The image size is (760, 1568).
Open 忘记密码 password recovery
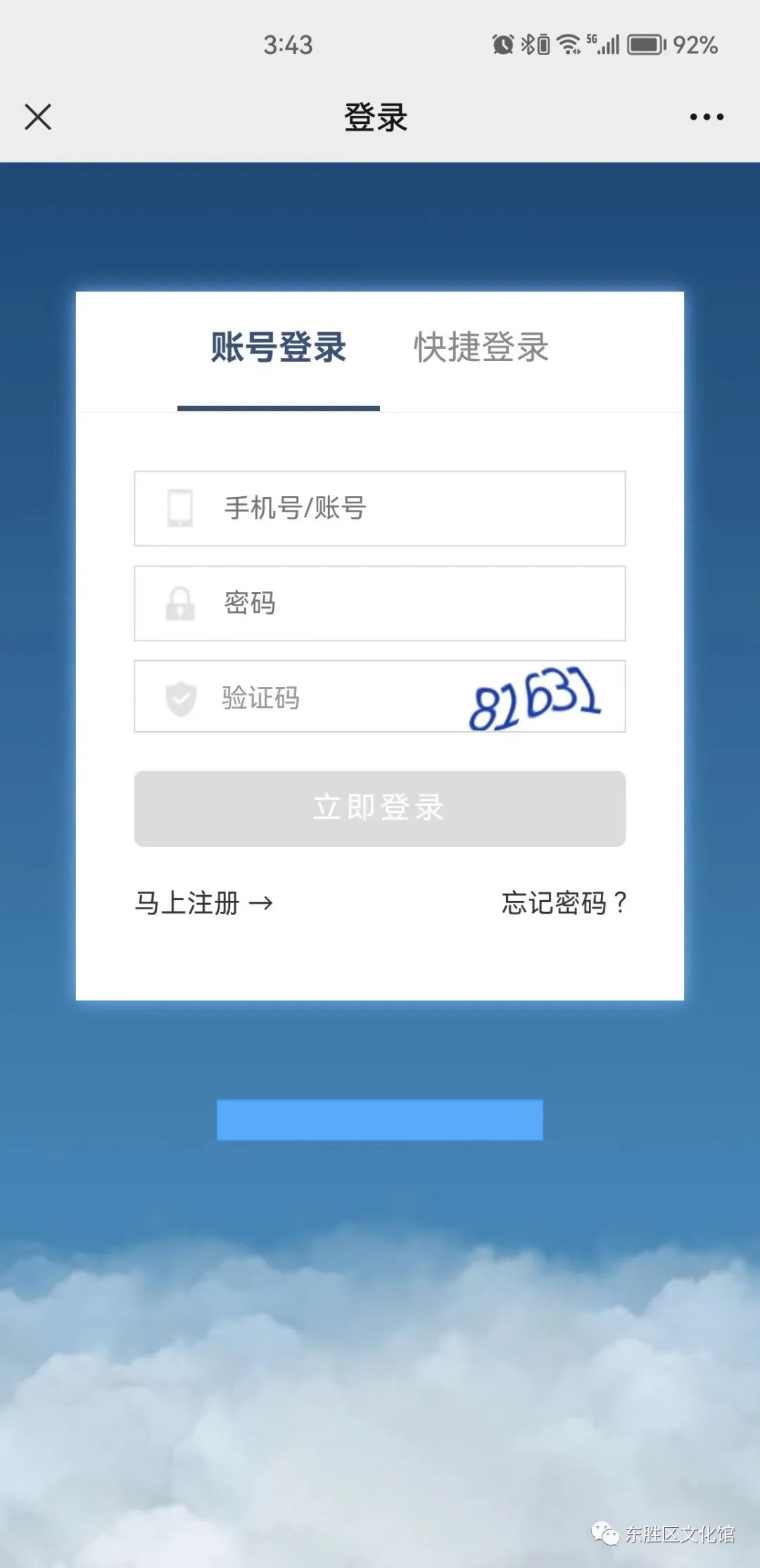coord(564,903)
